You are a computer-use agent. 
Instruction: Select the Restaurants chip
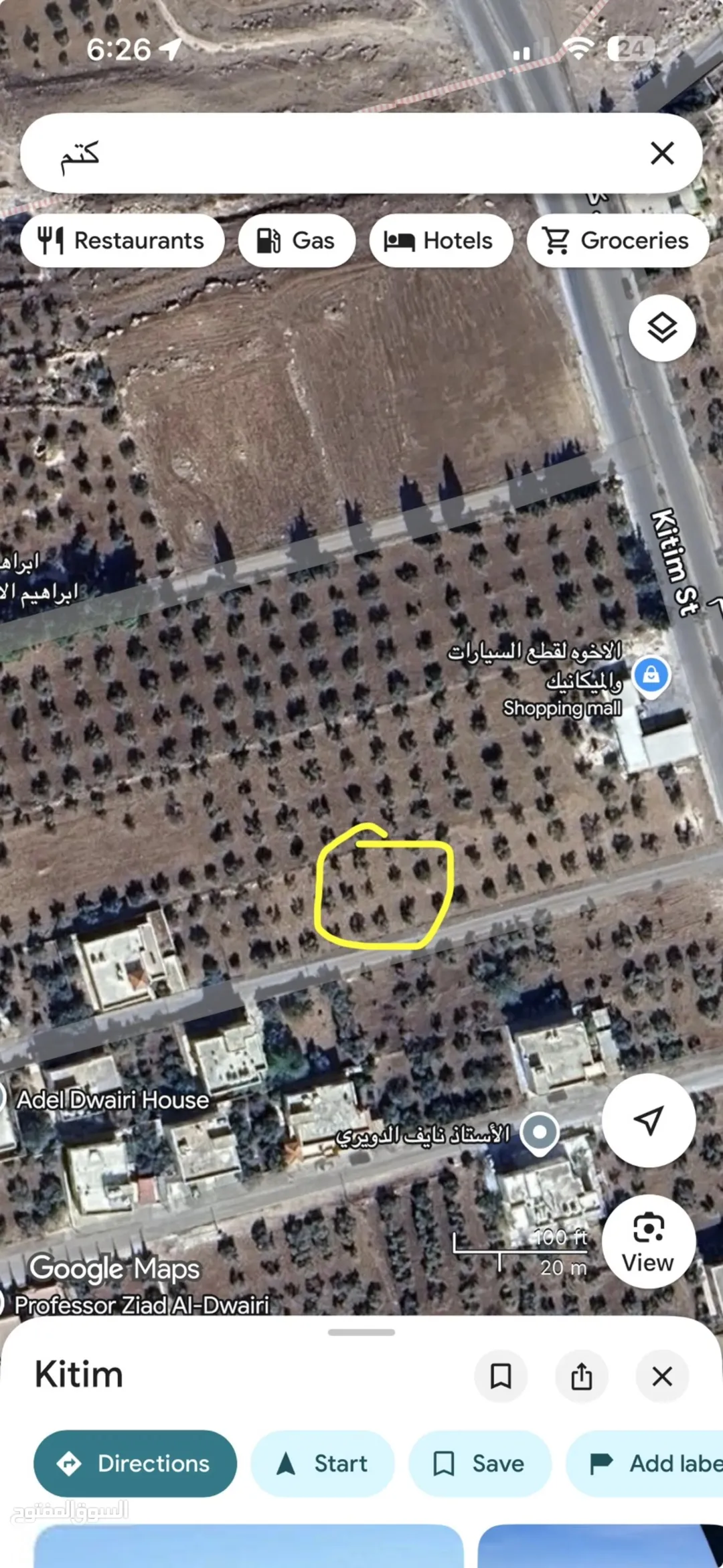pos(123,240)
